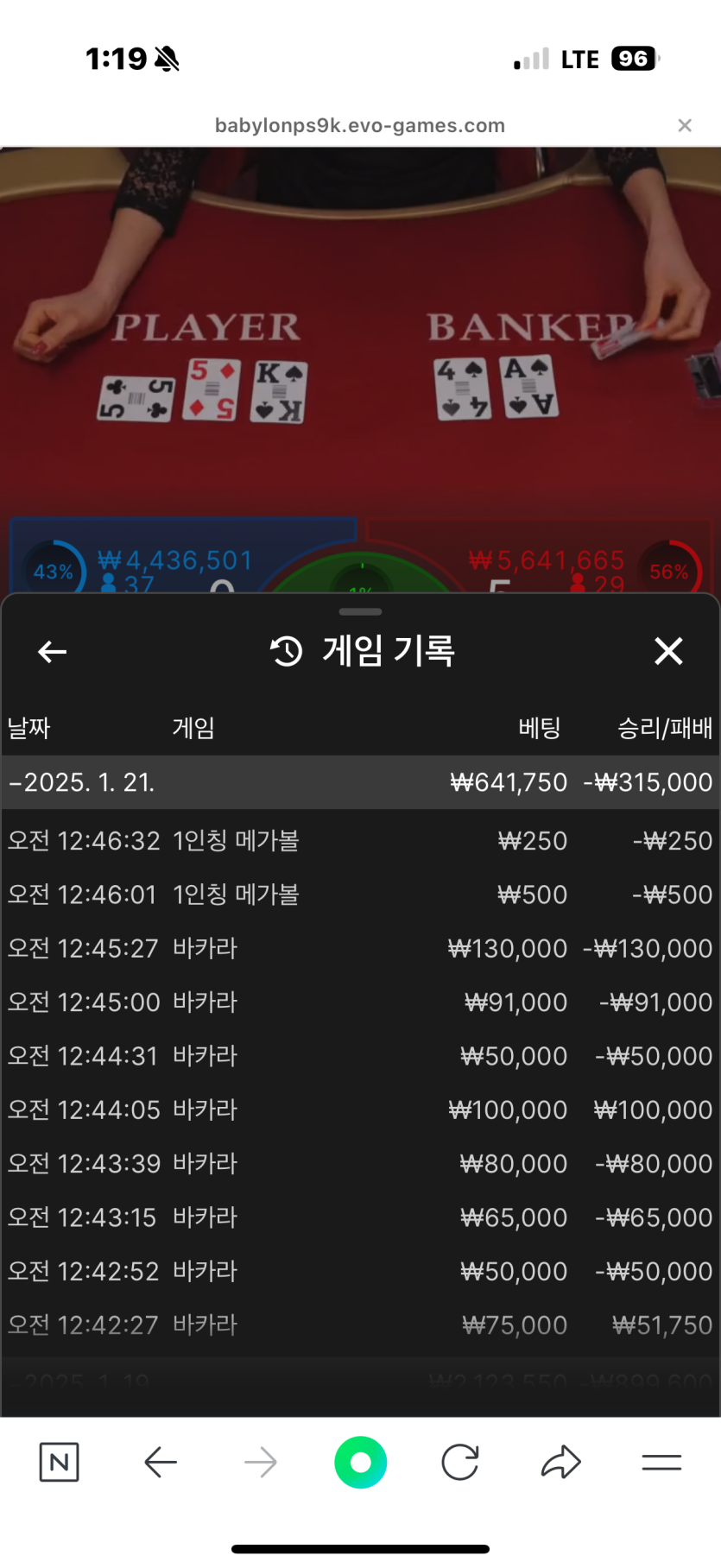Viewport: 721px width, 1568px height.
Task: Open the browser menu
Action: pyautogui.click(x=661, y=1462)
